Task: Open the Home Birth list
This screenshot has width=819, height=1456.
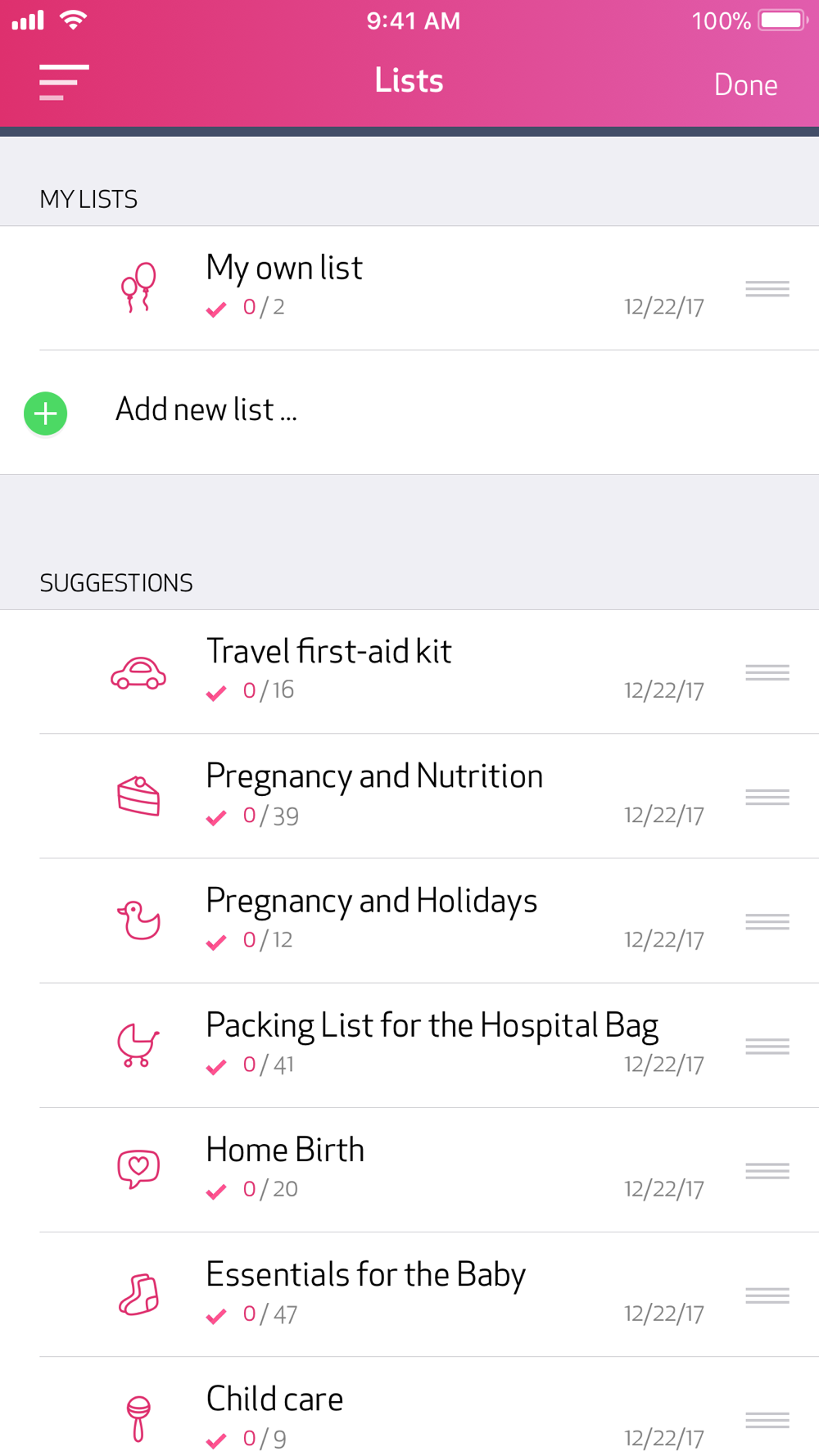Action: click(x=409, y=1170)
